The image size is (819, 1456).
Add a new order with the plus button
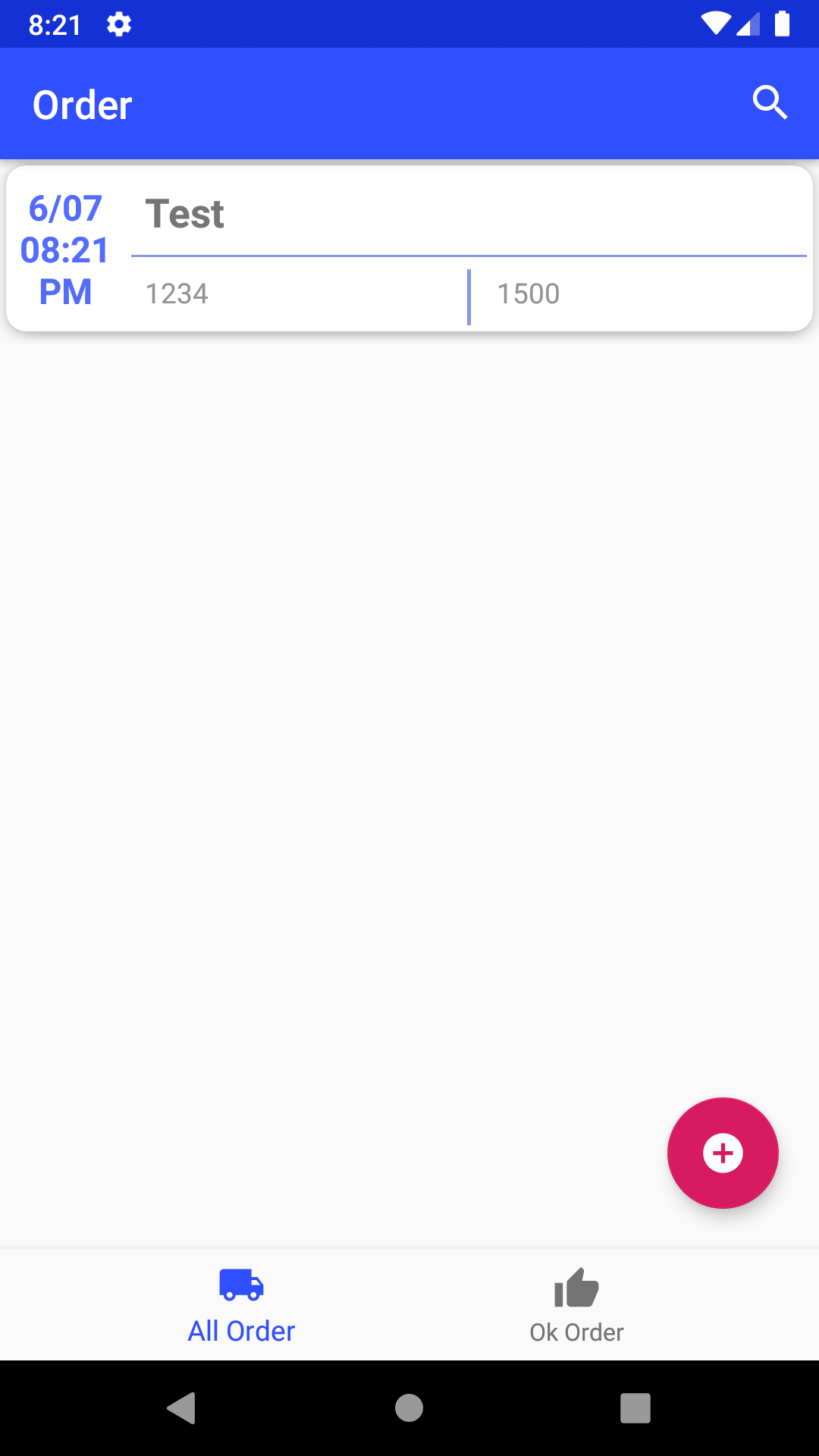click(x=723, y=1153)
